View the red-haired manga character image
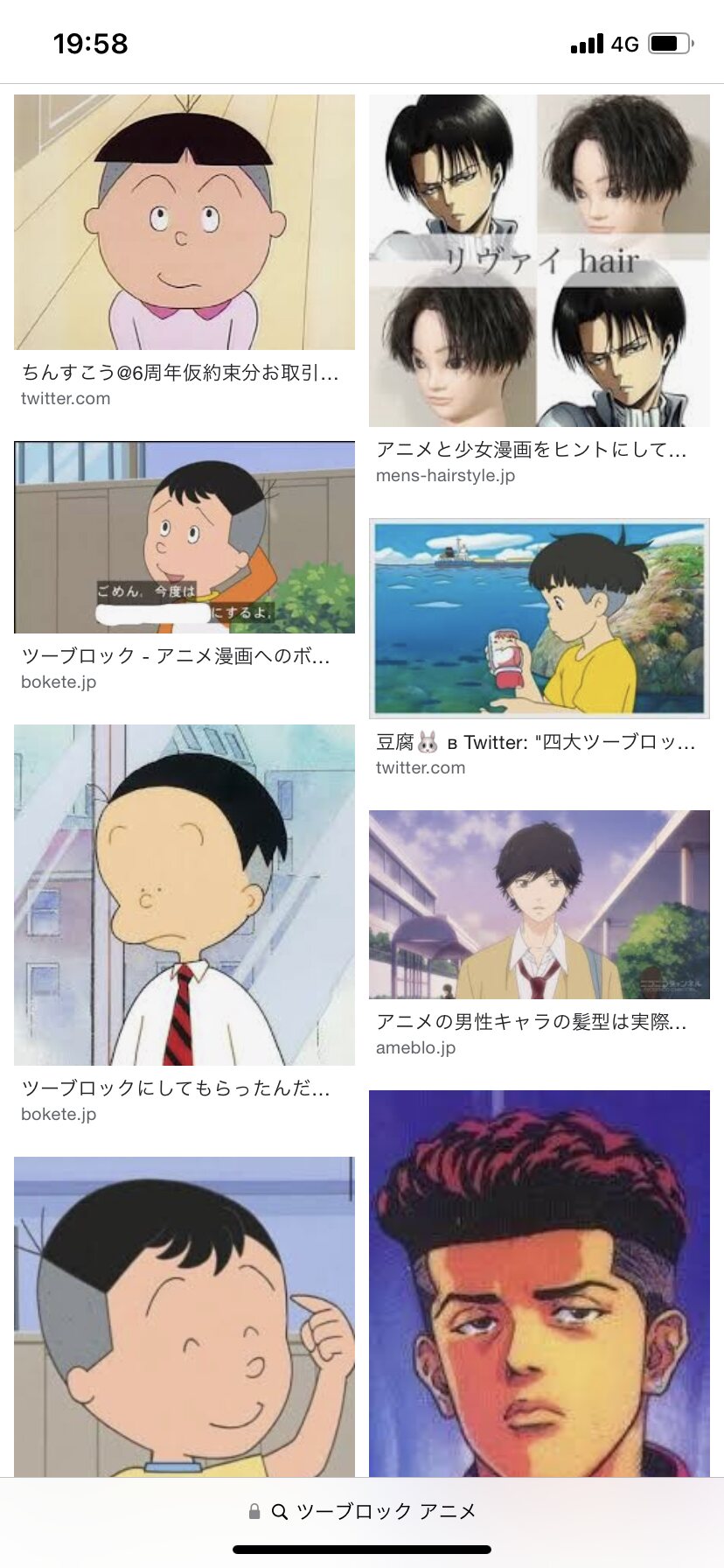 (539, 1283)
